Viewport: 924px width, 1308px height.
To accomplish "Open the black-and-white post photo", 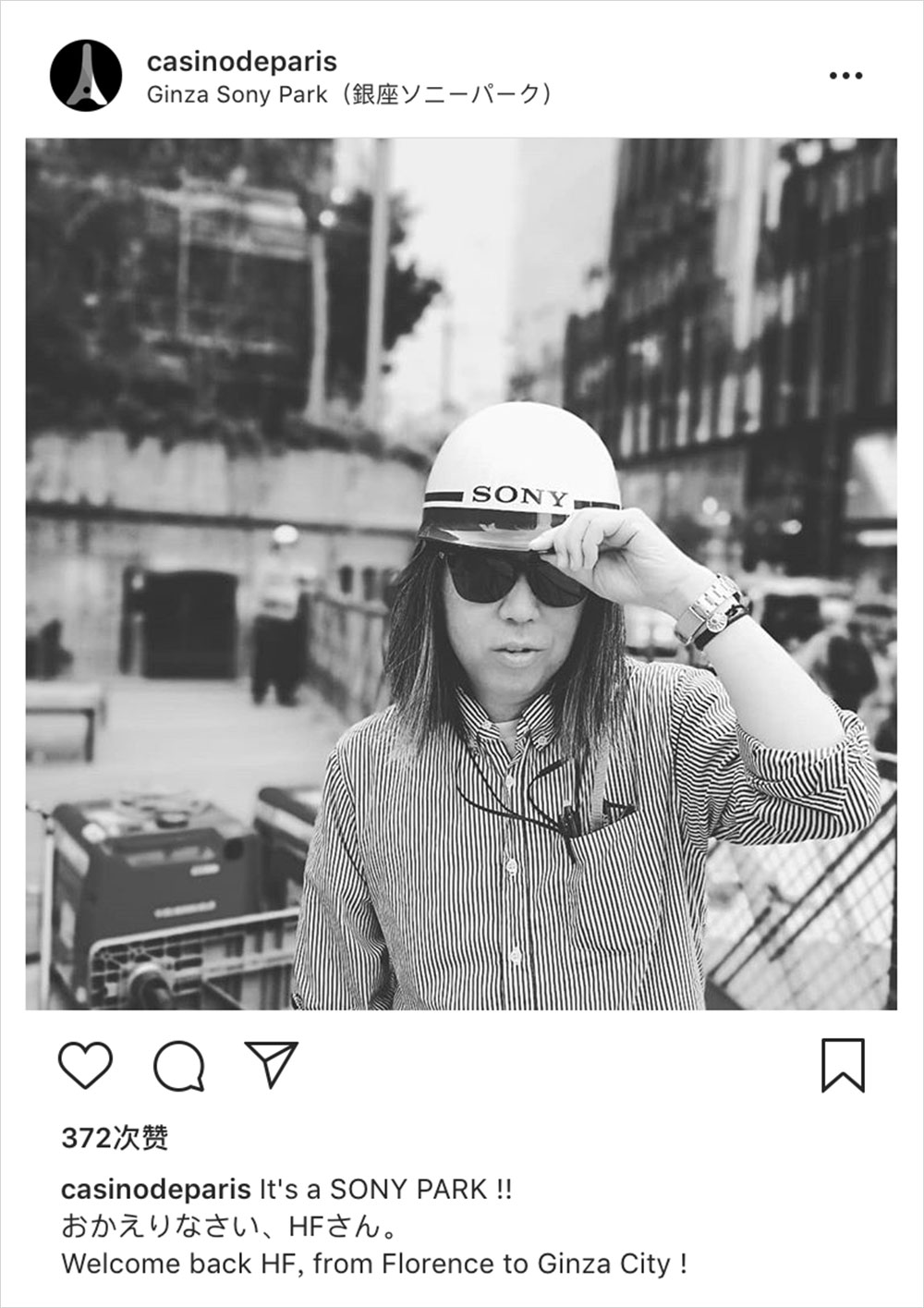I will (x=461, y=573).
